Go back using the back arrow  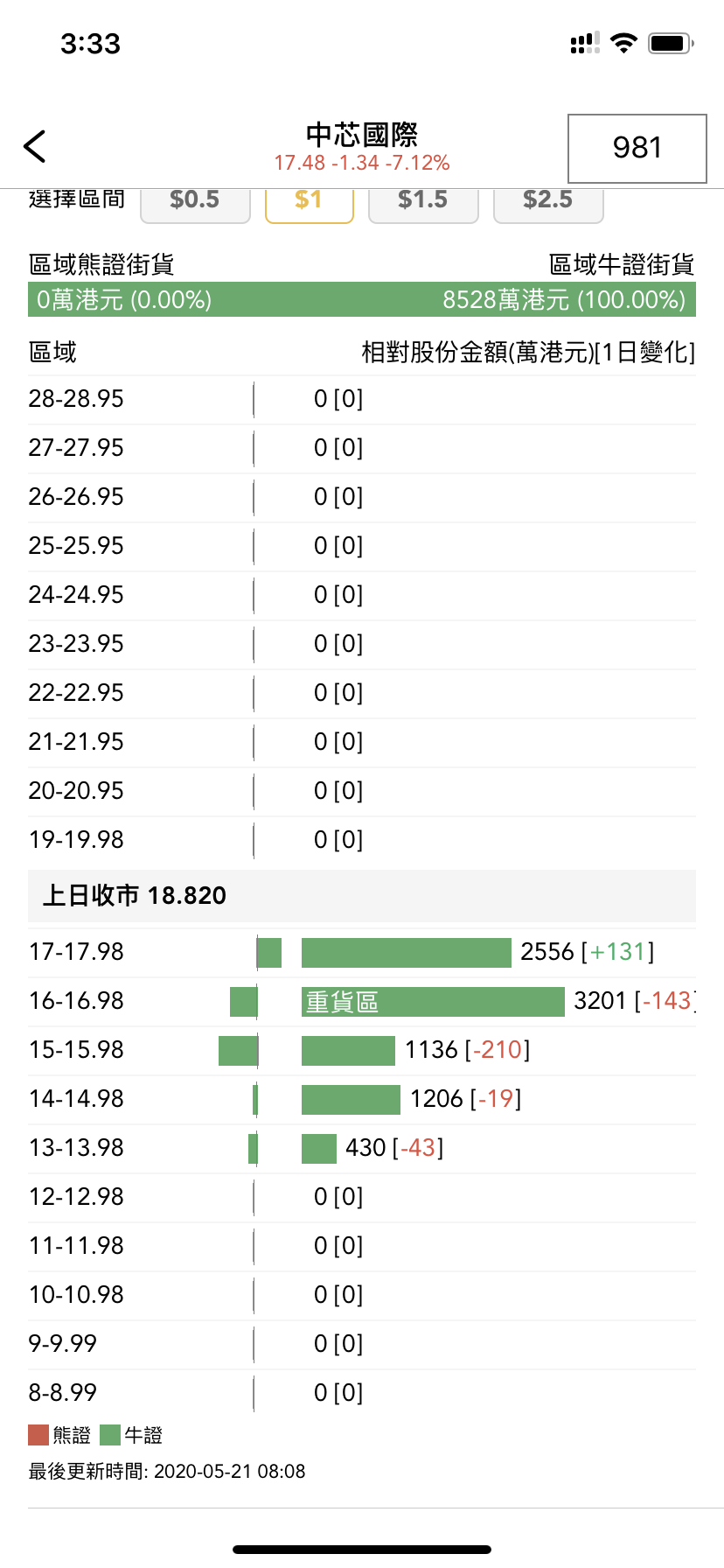35,146
